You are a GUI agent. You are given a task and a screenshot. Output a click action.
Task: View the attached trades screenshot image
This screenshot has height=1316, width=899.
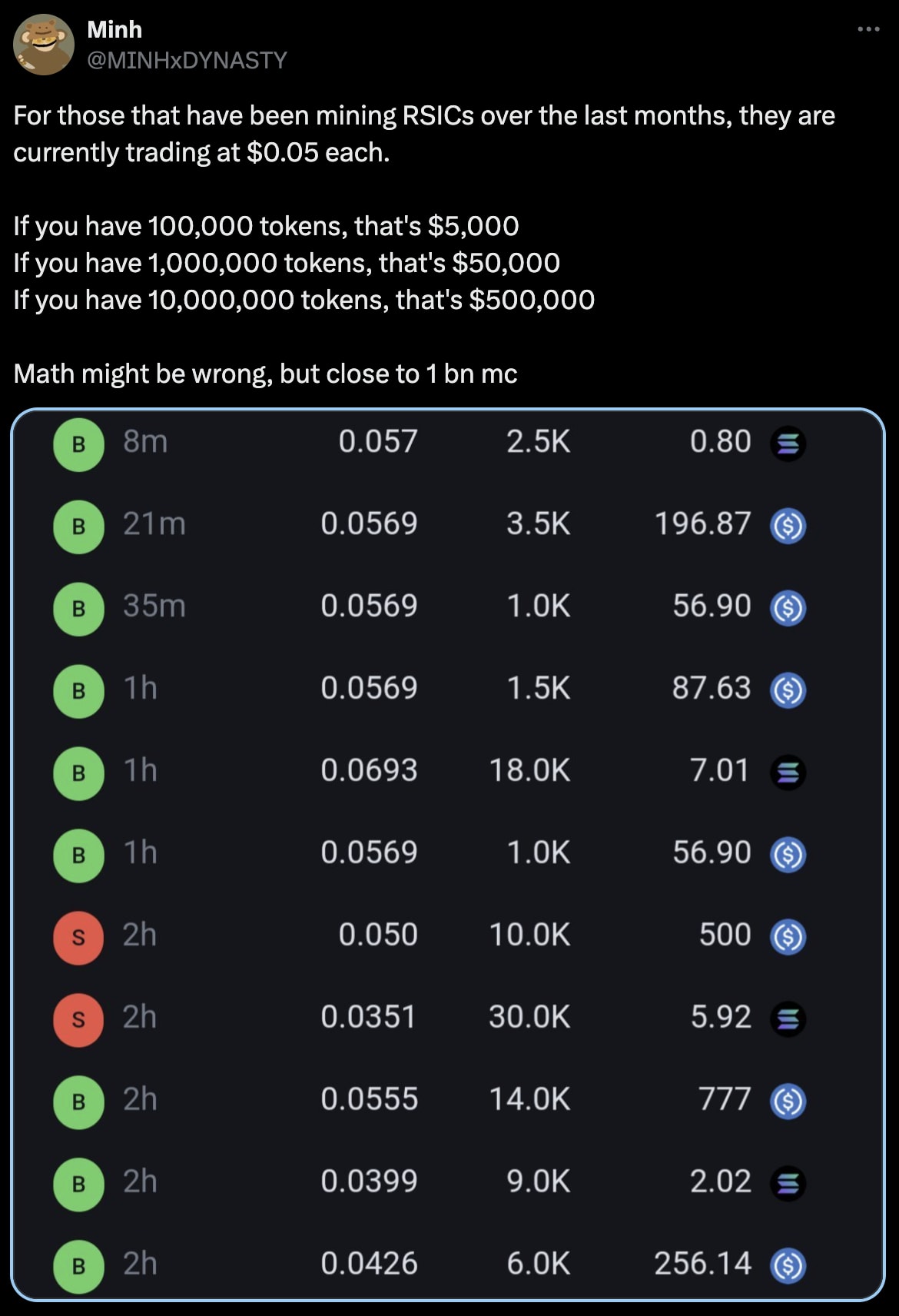448,853
